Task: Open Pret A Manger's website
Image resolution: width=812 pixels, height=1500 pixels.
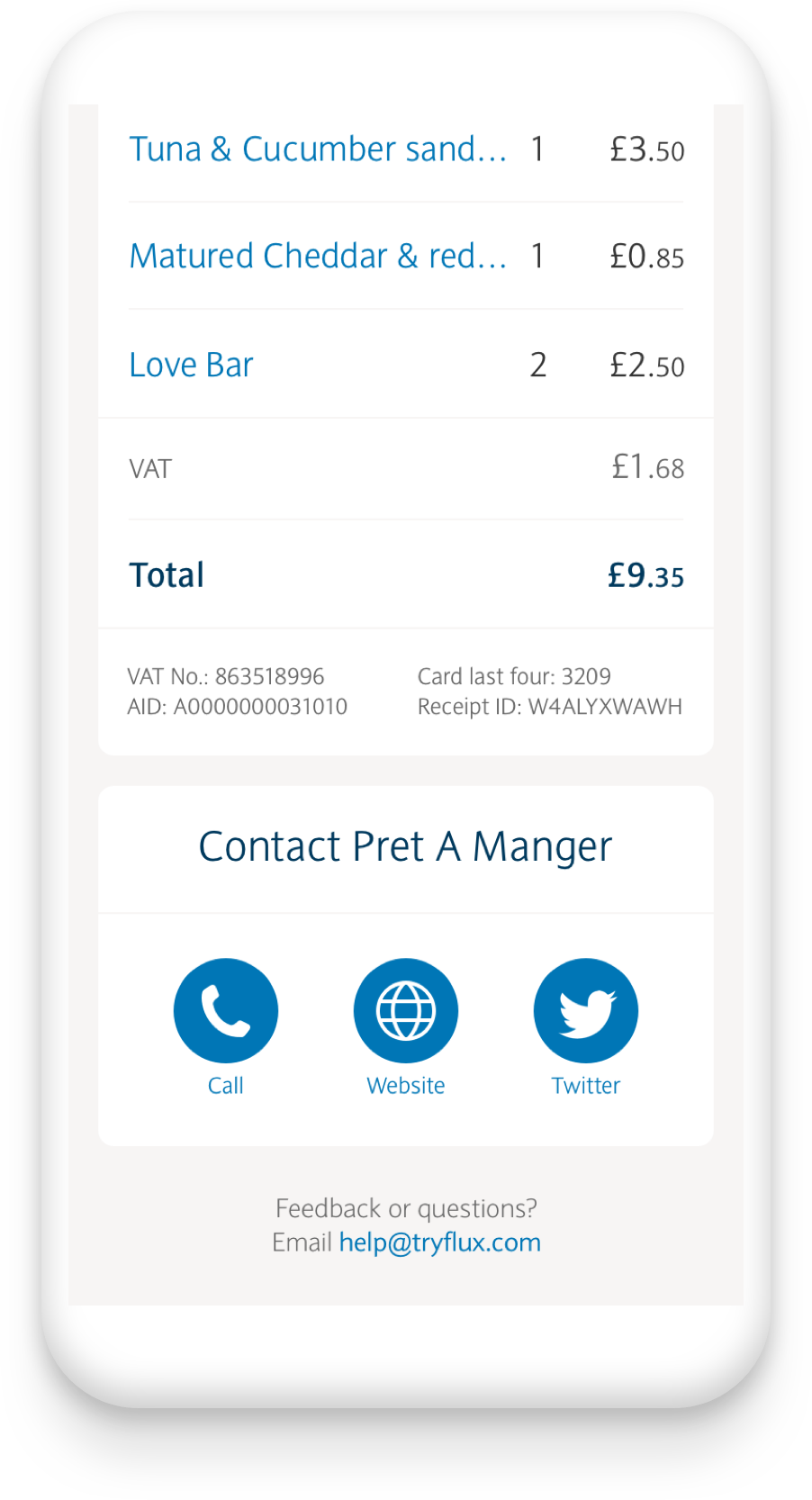Action: pyautogui.click(x=405, y=1011)
